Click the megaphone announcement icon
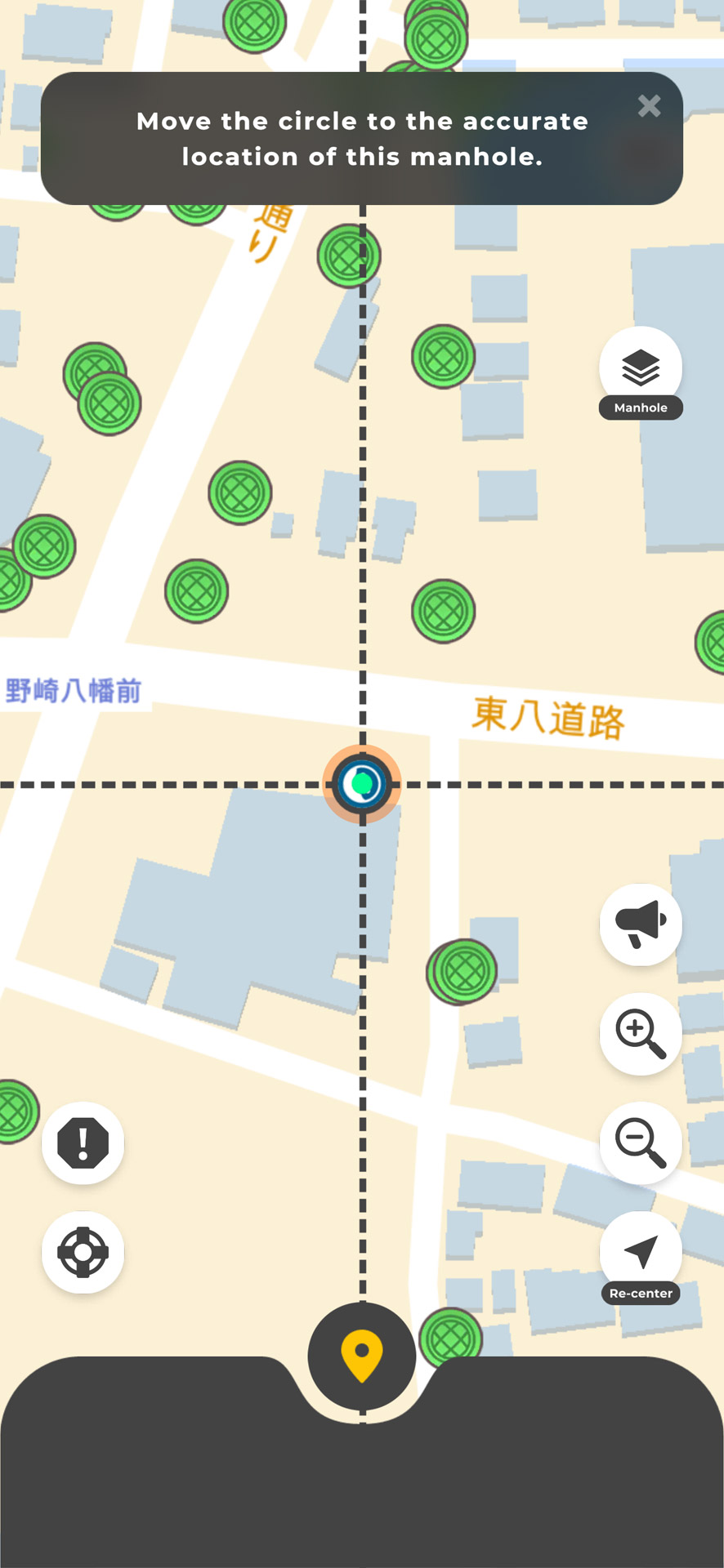The image size is (724, 1568). pos(641,923)
